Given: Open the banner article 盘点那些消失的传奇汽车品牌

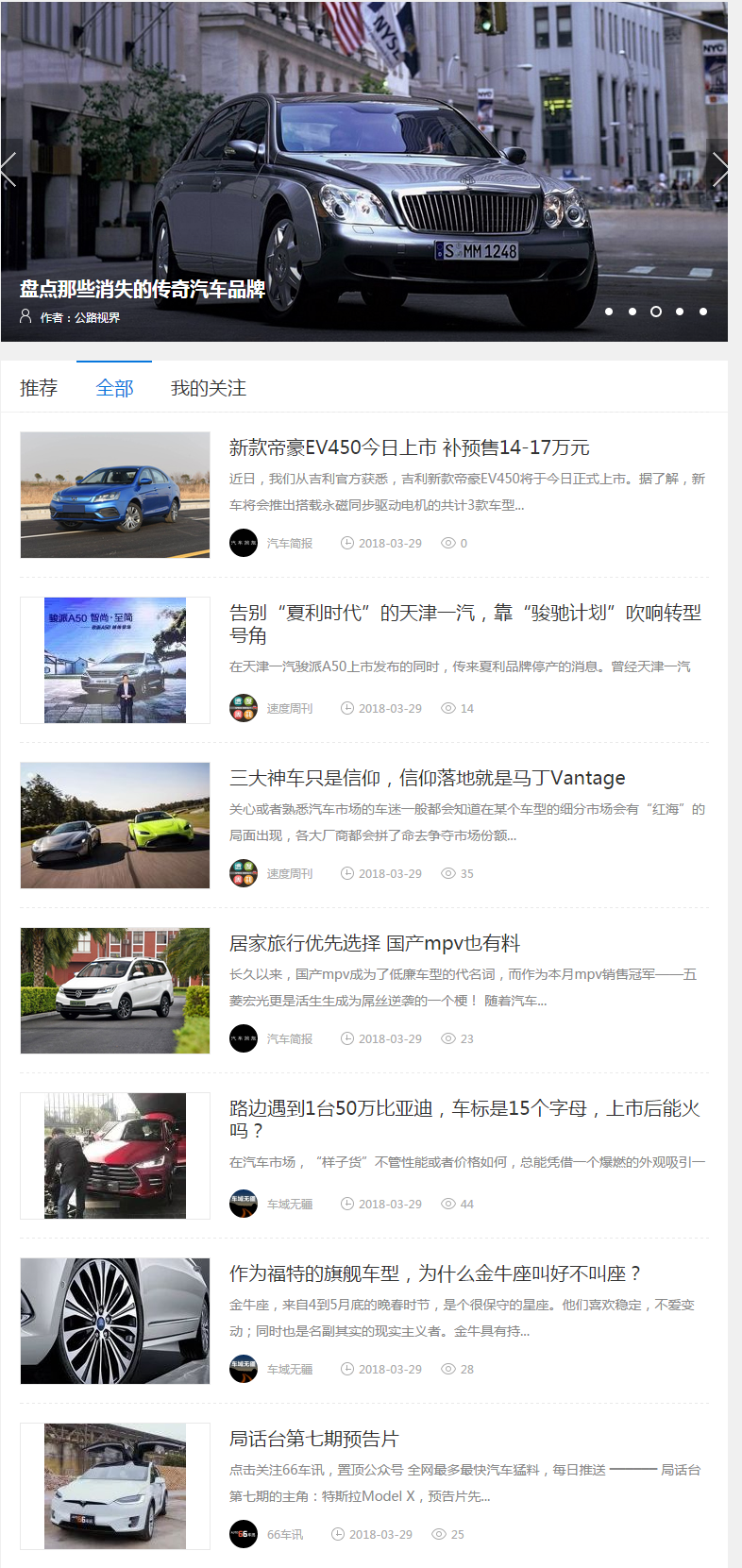Looking at the screenshot, I should tap(143, 289).
